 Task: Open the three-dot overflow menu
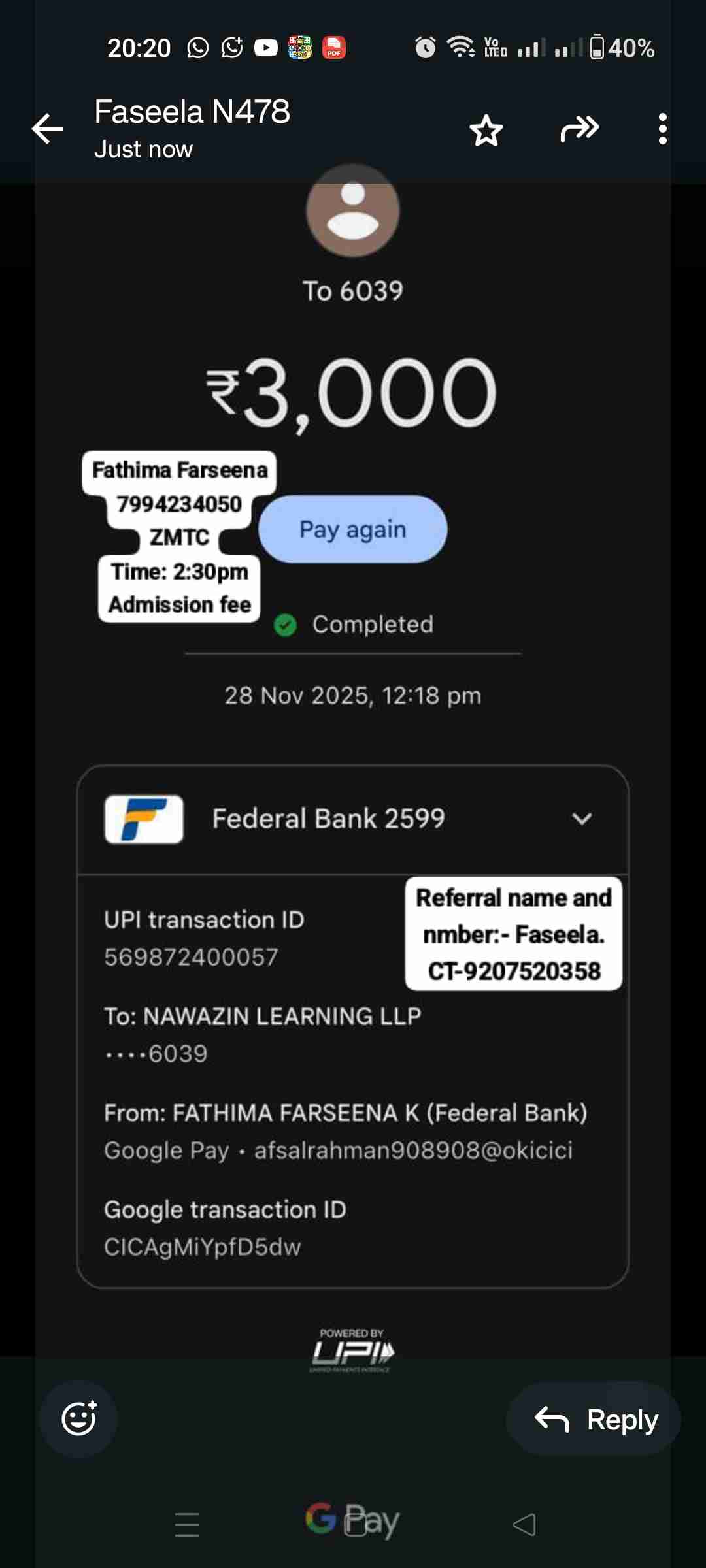(x=662, y=129)
